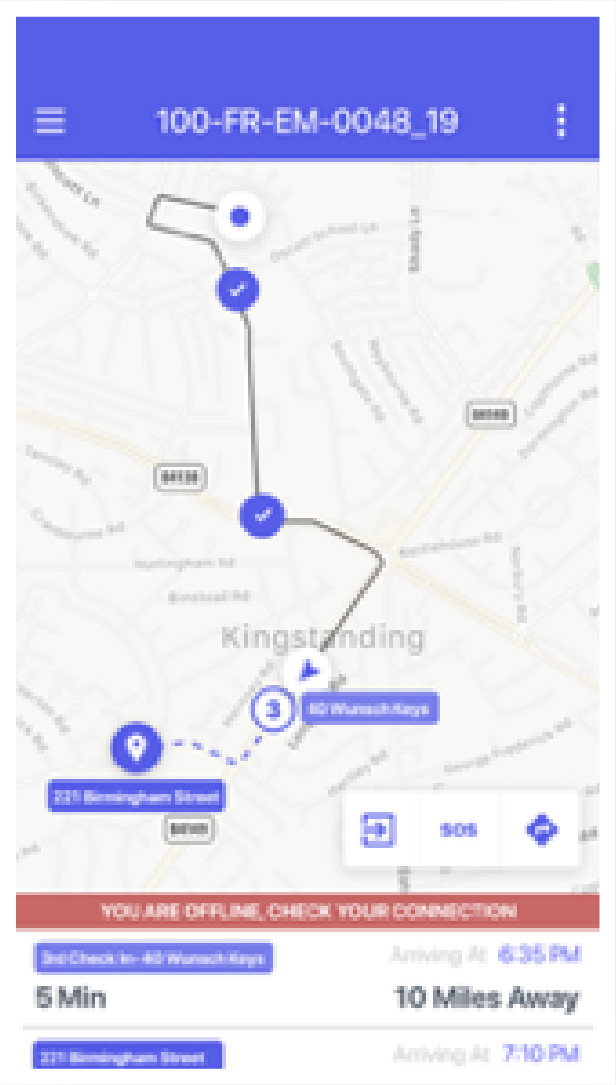
Task: Open the check-in arrow icon button
Action: (x=379, y=830)
